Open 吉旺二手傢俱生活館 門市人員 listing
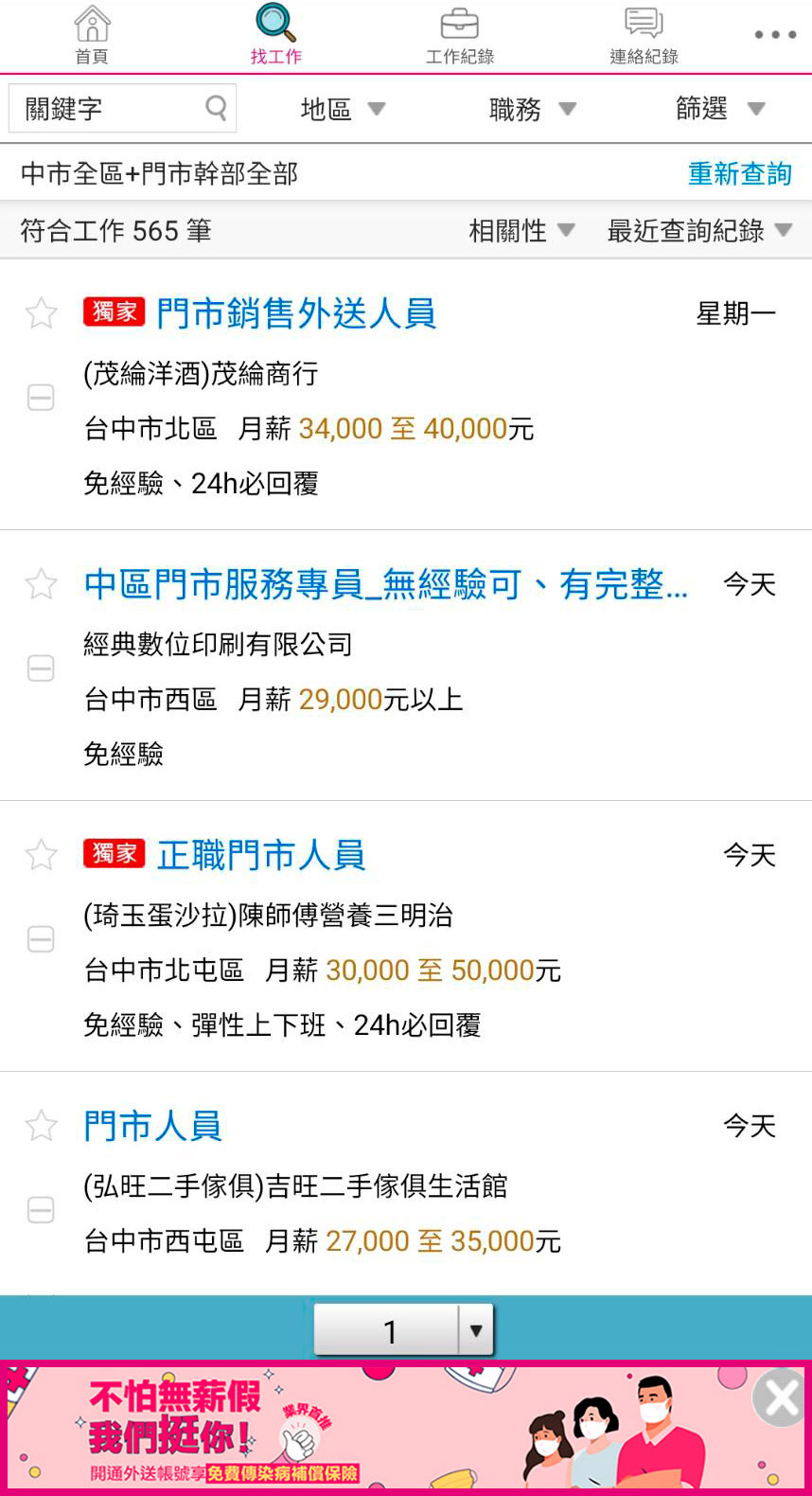Image resolution: width=812 pixels, height=1496 pixels. coord(152,1126)
